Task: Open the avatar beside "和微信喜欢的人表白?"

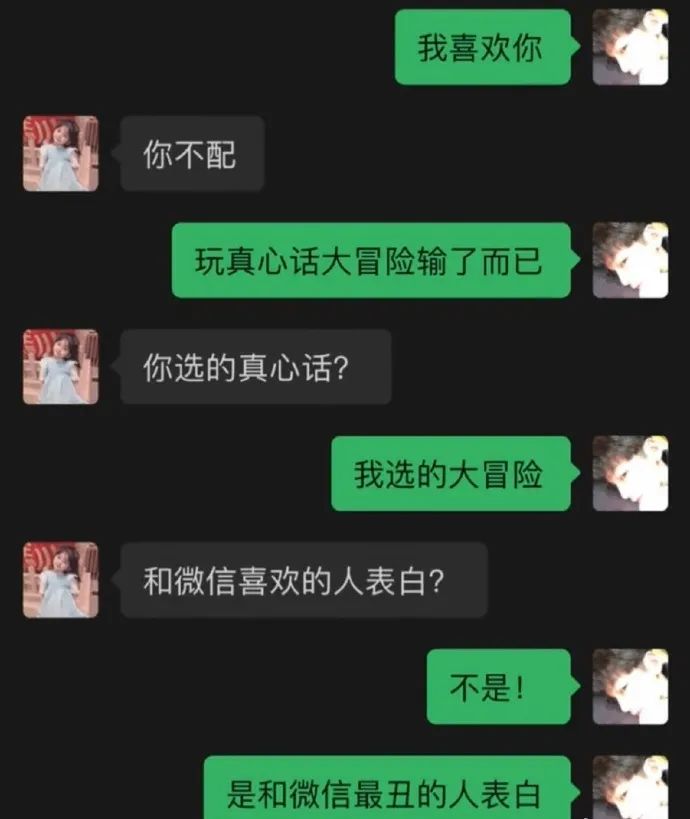Action: [x=61, y=580]
